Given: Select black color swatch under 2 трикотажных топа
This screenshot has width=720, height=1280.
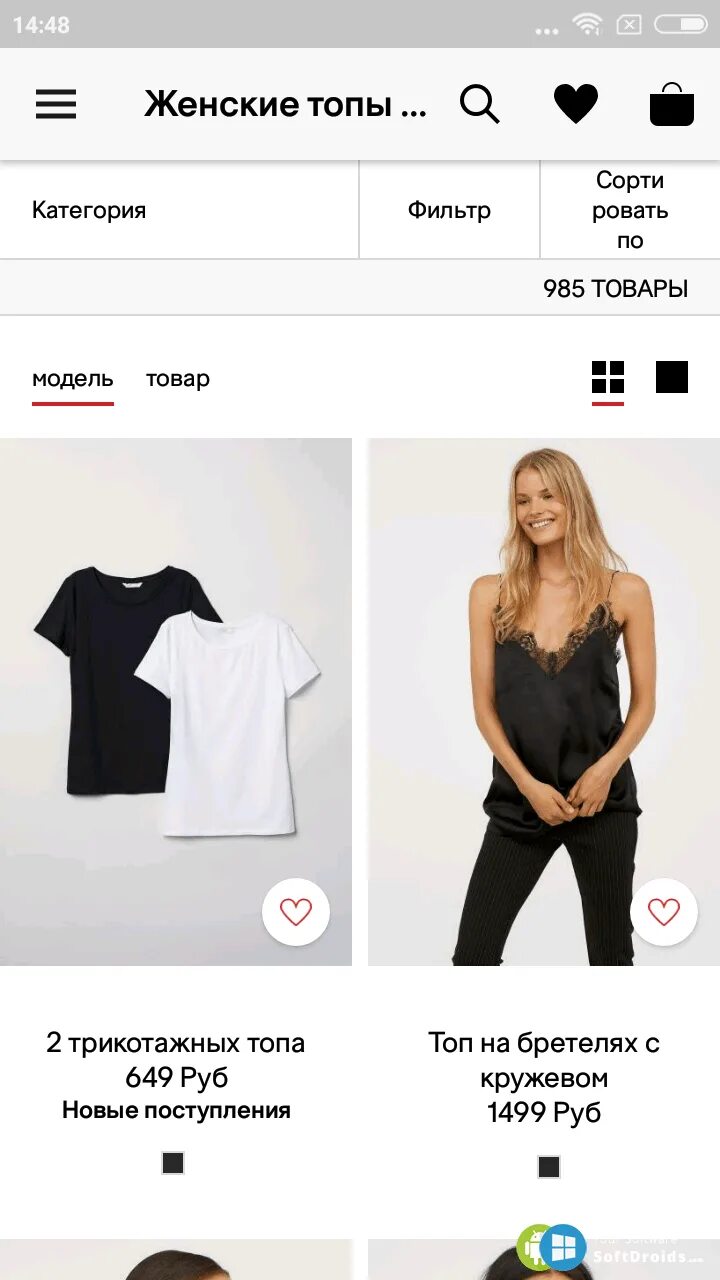Looking at the screenshot, I should tap(173, 1163).
